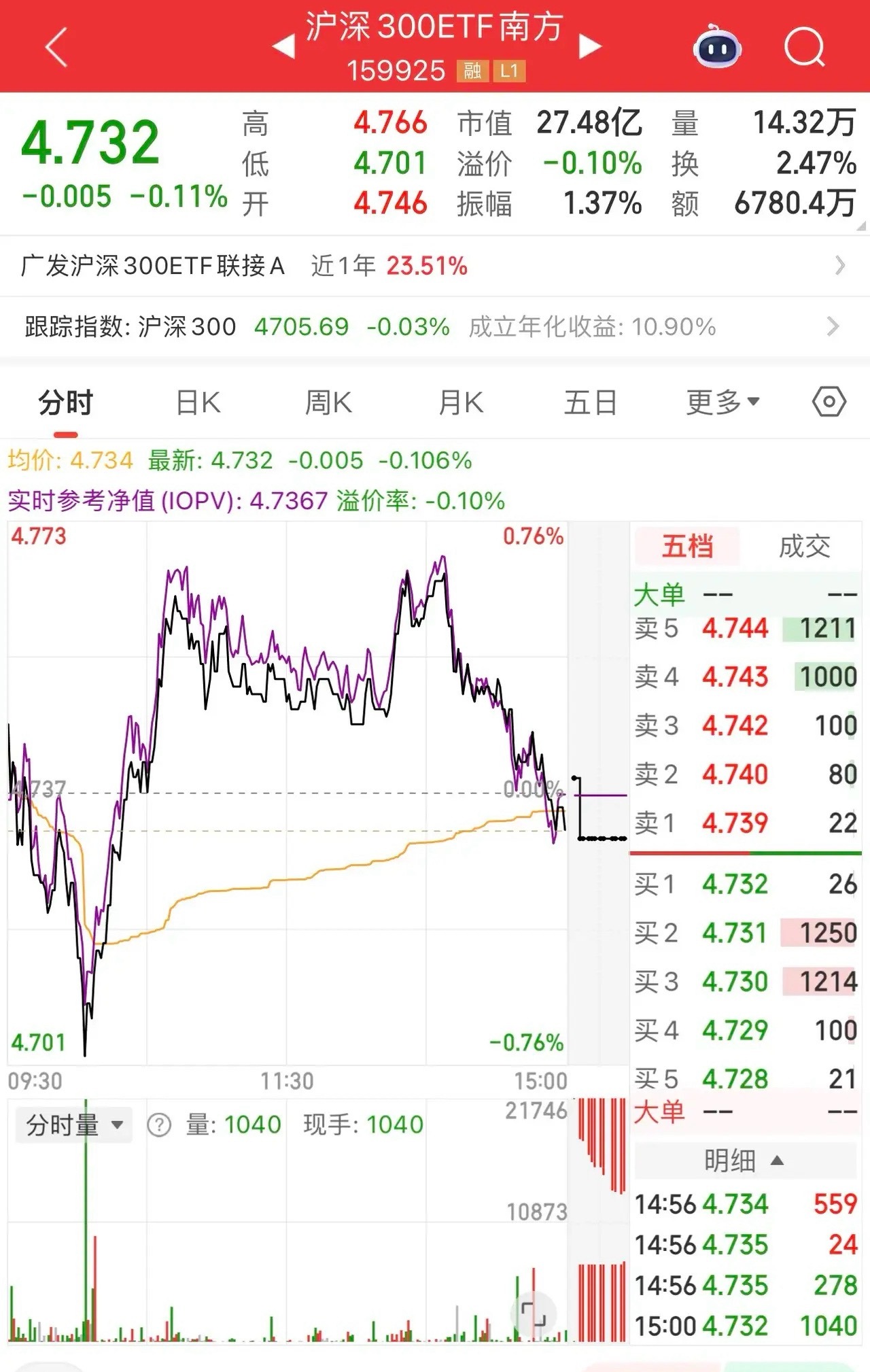Select the 五日 chart tab
This screenshot has height=1372, width=870.
pyautogui.click(x=591, y=402)
